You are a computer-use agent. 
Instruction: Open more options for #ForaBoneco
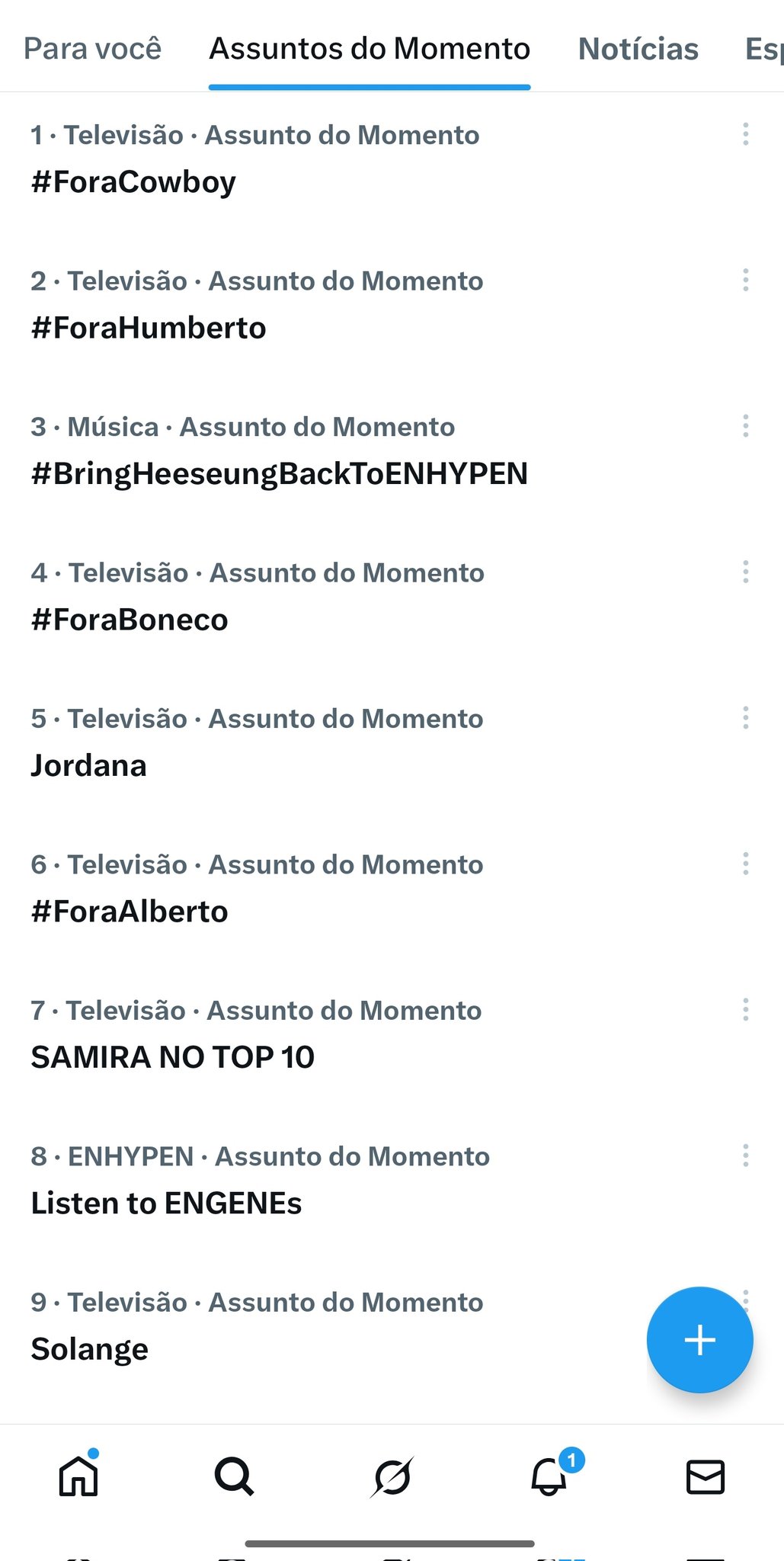click(745, 572)
